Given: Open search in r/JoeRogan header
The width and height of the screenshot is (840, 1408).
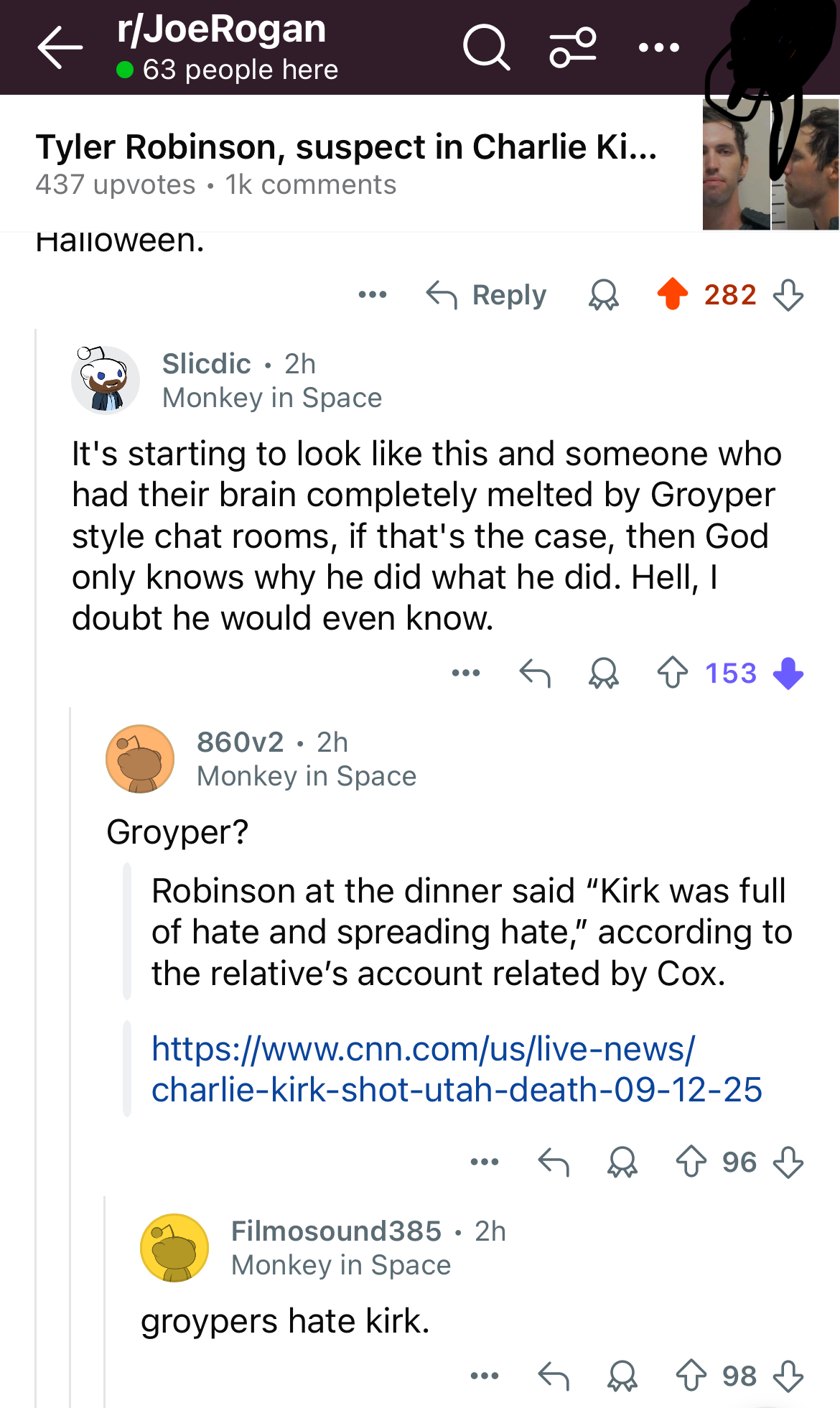Looking at the screenshot, I should pyautogui.click(x=487, y=47).
